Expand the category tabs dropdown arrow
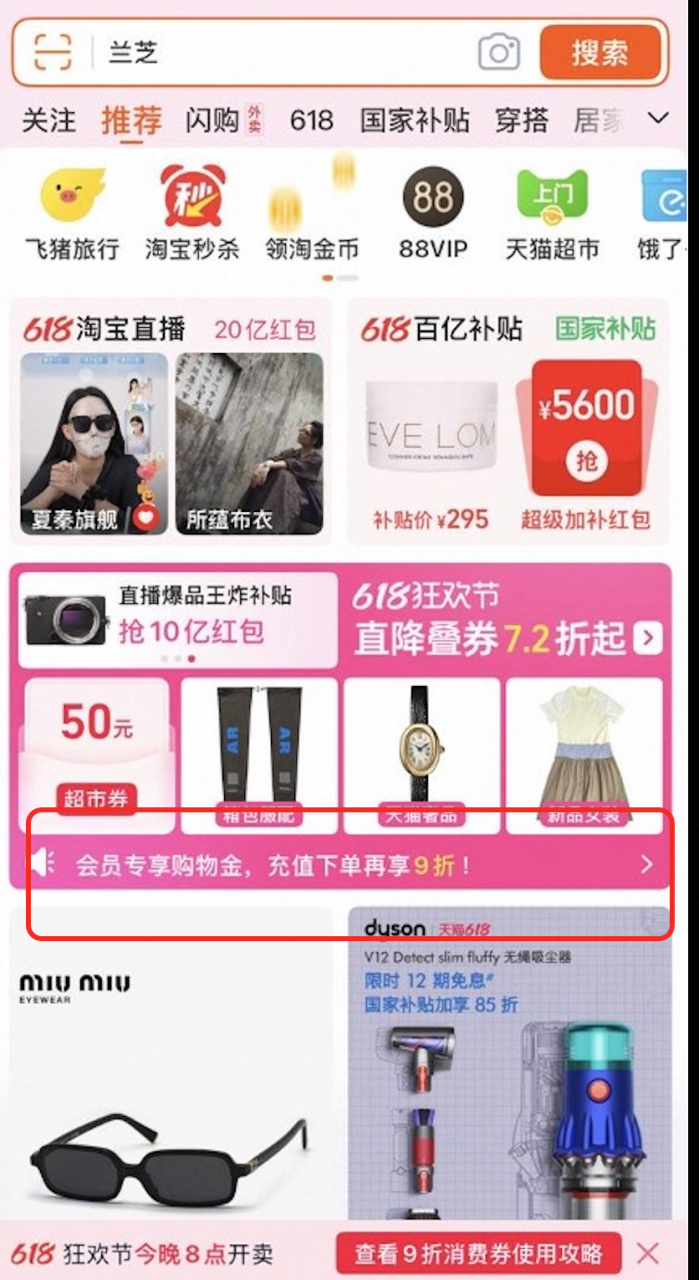Image resolution: width=699 pixels, height=1280 pixels. click(658, 119)
